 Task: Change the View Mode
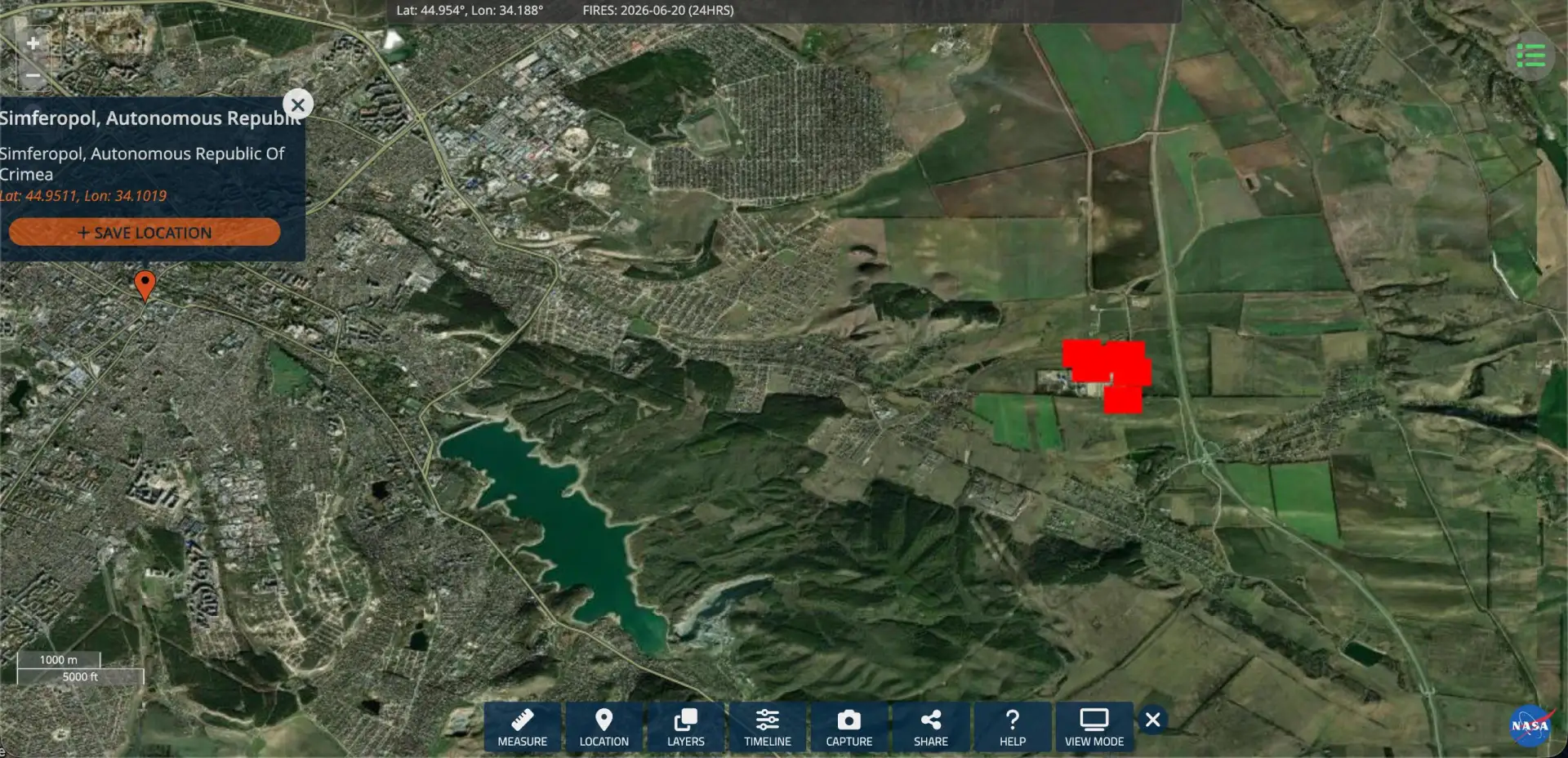tap(1094, 727)
